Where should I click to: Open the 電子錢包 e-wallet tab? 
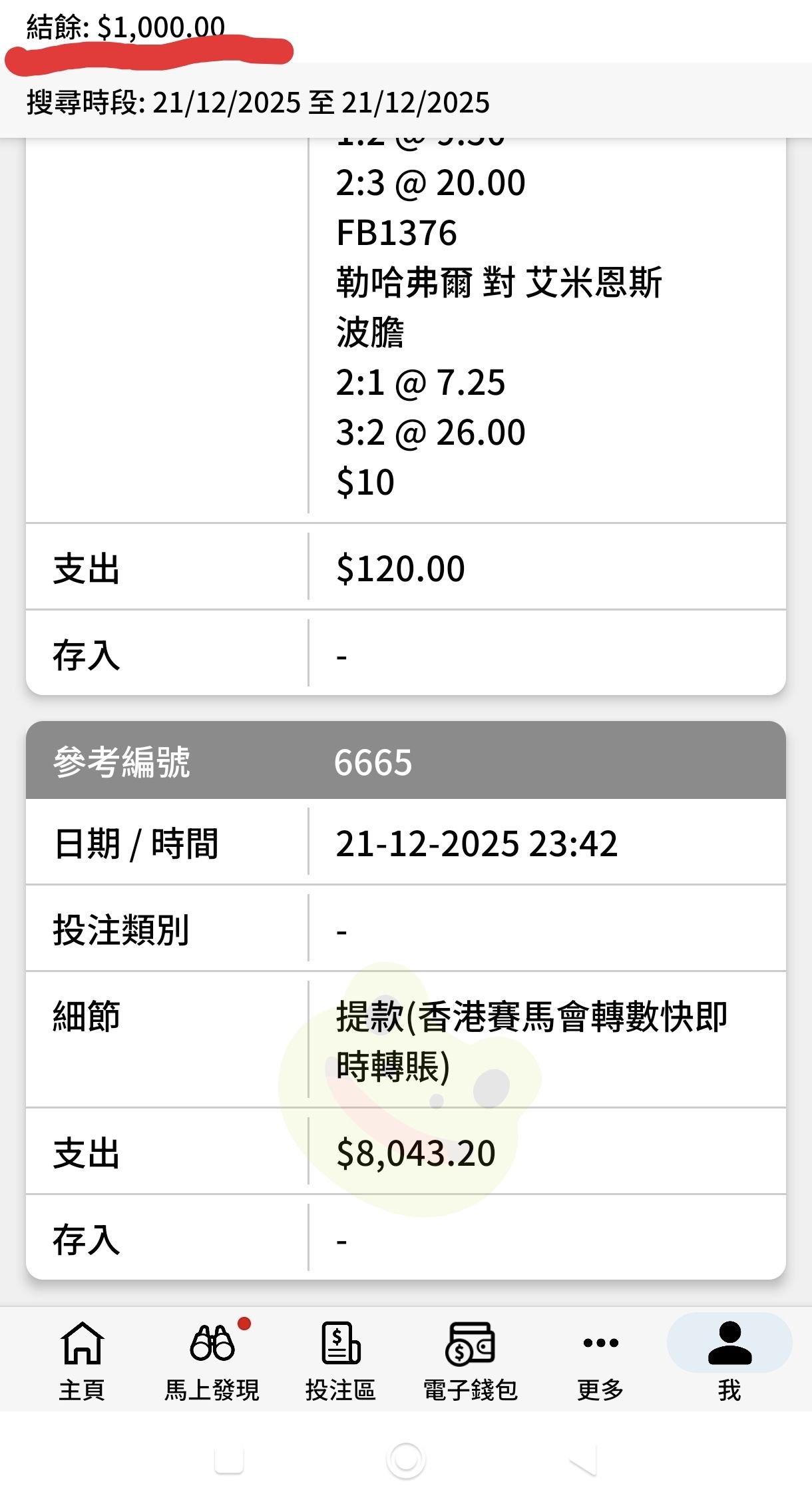(x=471, y=1360)
